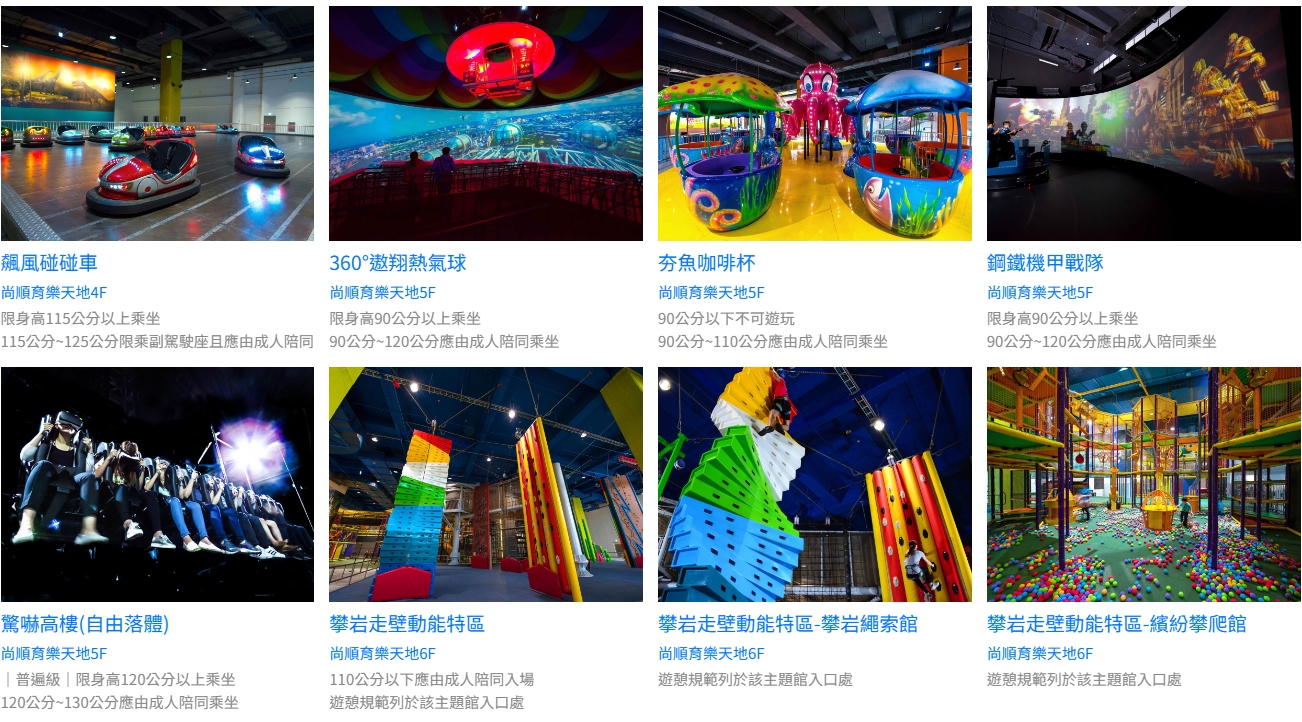Open the 鋼鐵機甲戰隊 photo tile
Screen dimensions: 1302x722
coord(1143,123)
